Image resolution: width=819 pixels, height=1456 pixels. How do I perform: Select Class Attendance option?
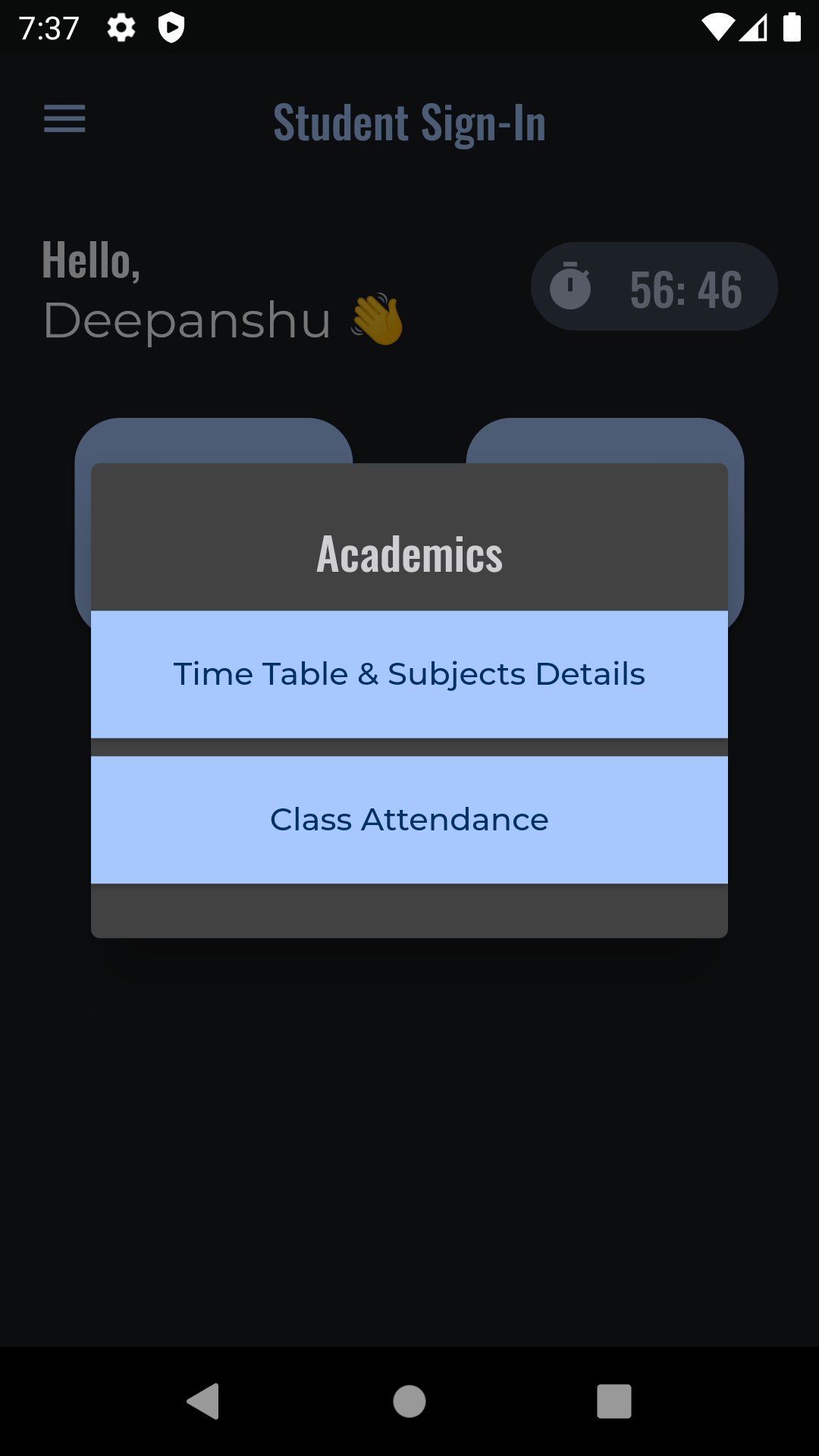pos(409,820)
